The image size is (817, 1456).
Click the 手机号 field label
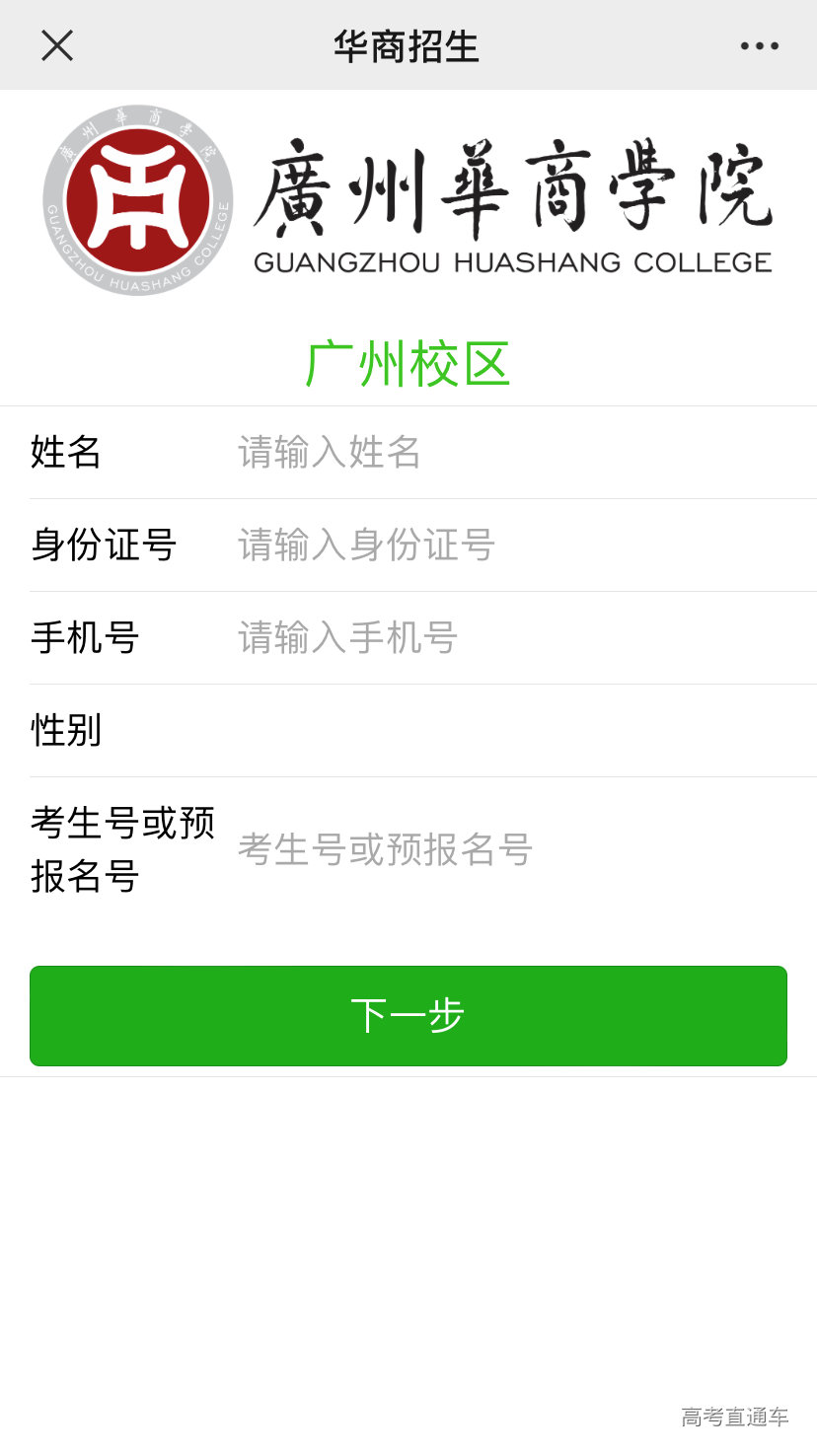(82, 638)
